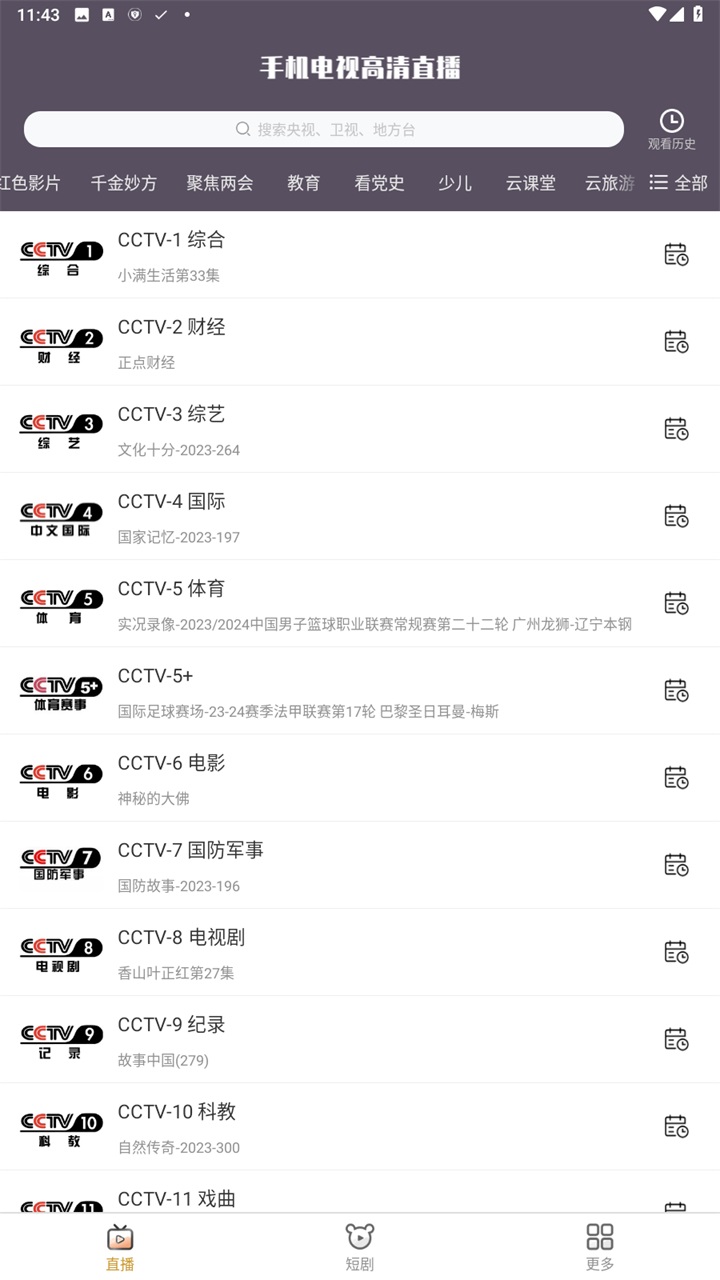Choose the 教育 category tab

coord(304,183)
